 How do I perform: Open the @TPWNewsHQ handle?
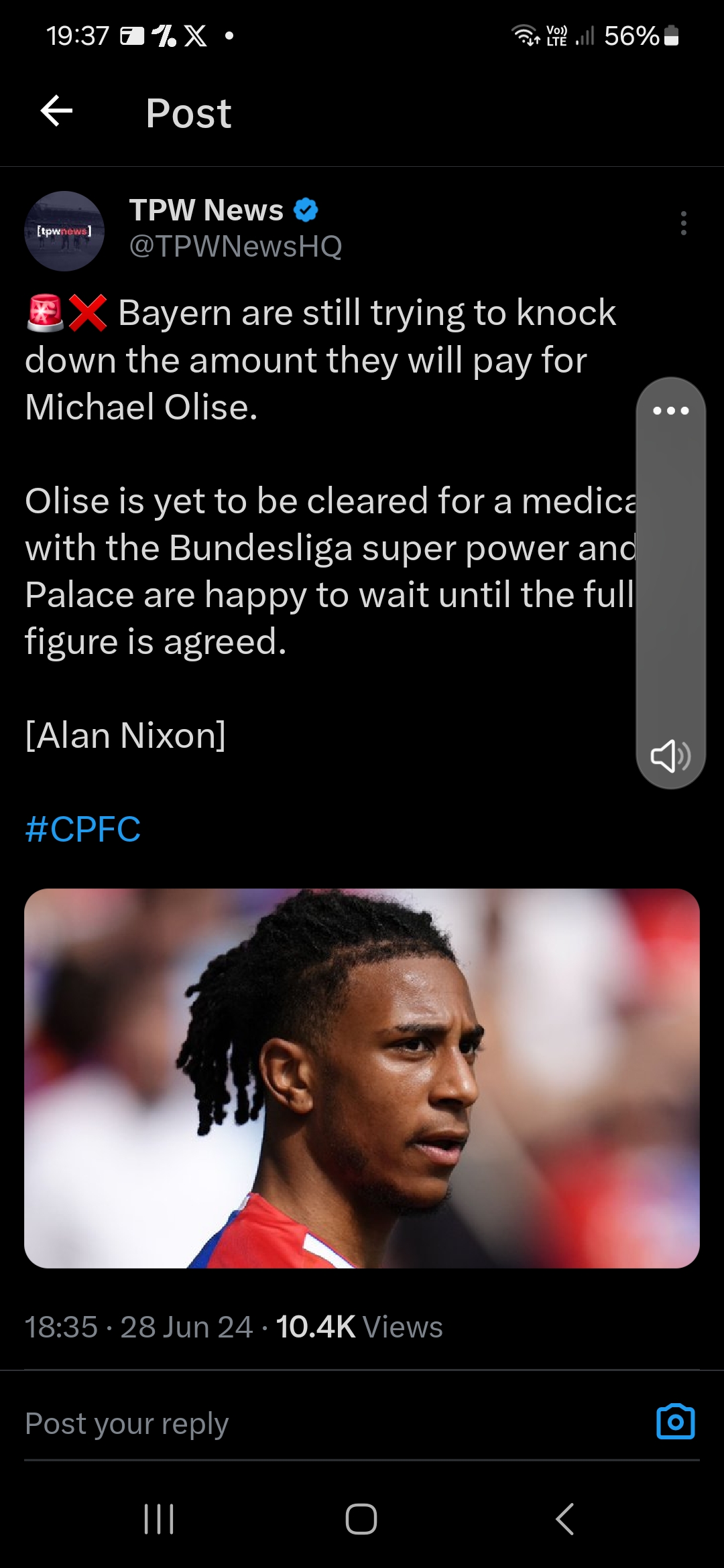point(235,247)
